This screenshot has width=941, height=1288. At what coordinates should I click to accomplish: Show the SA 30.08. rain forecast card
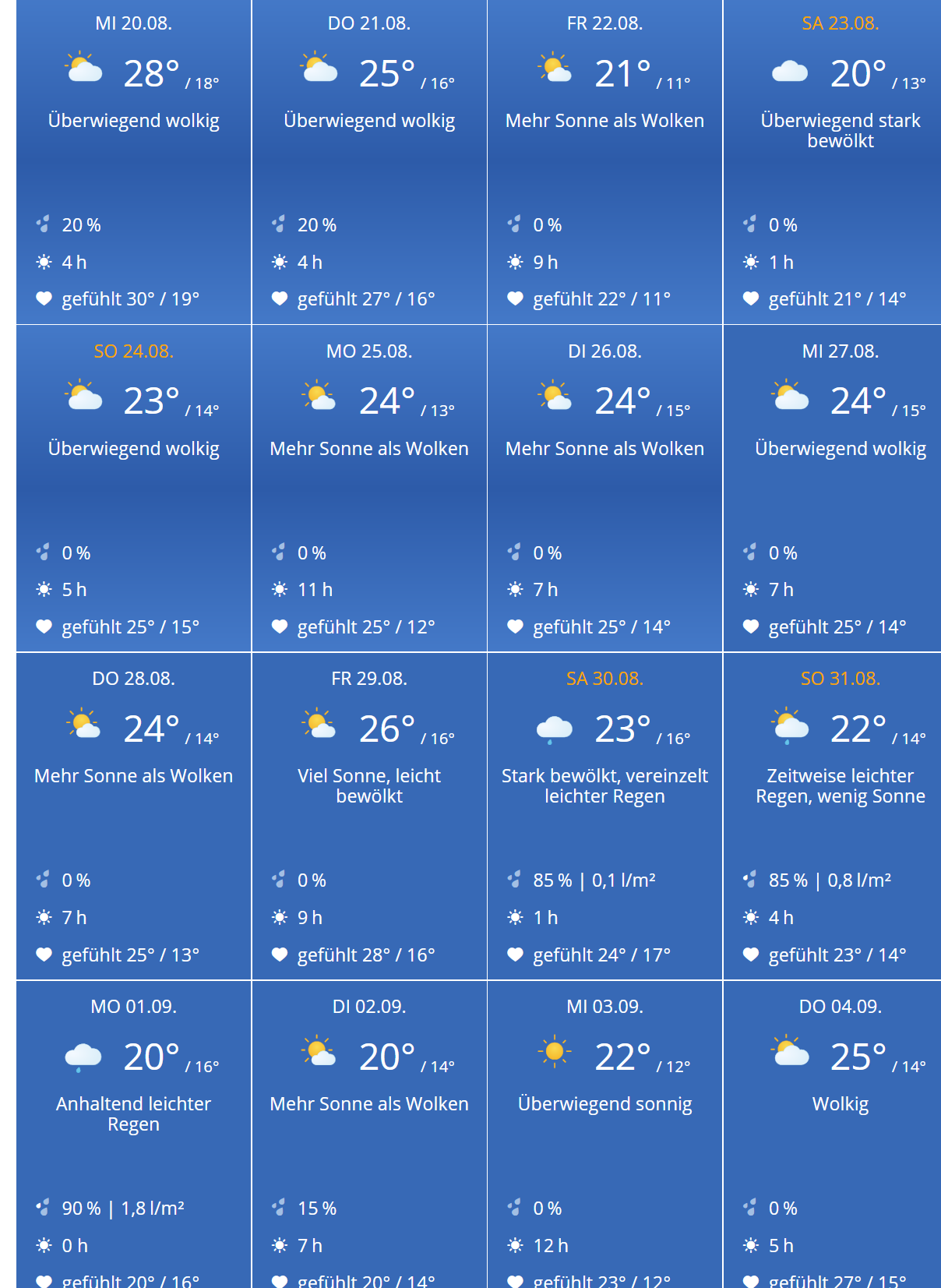(604, 816)
